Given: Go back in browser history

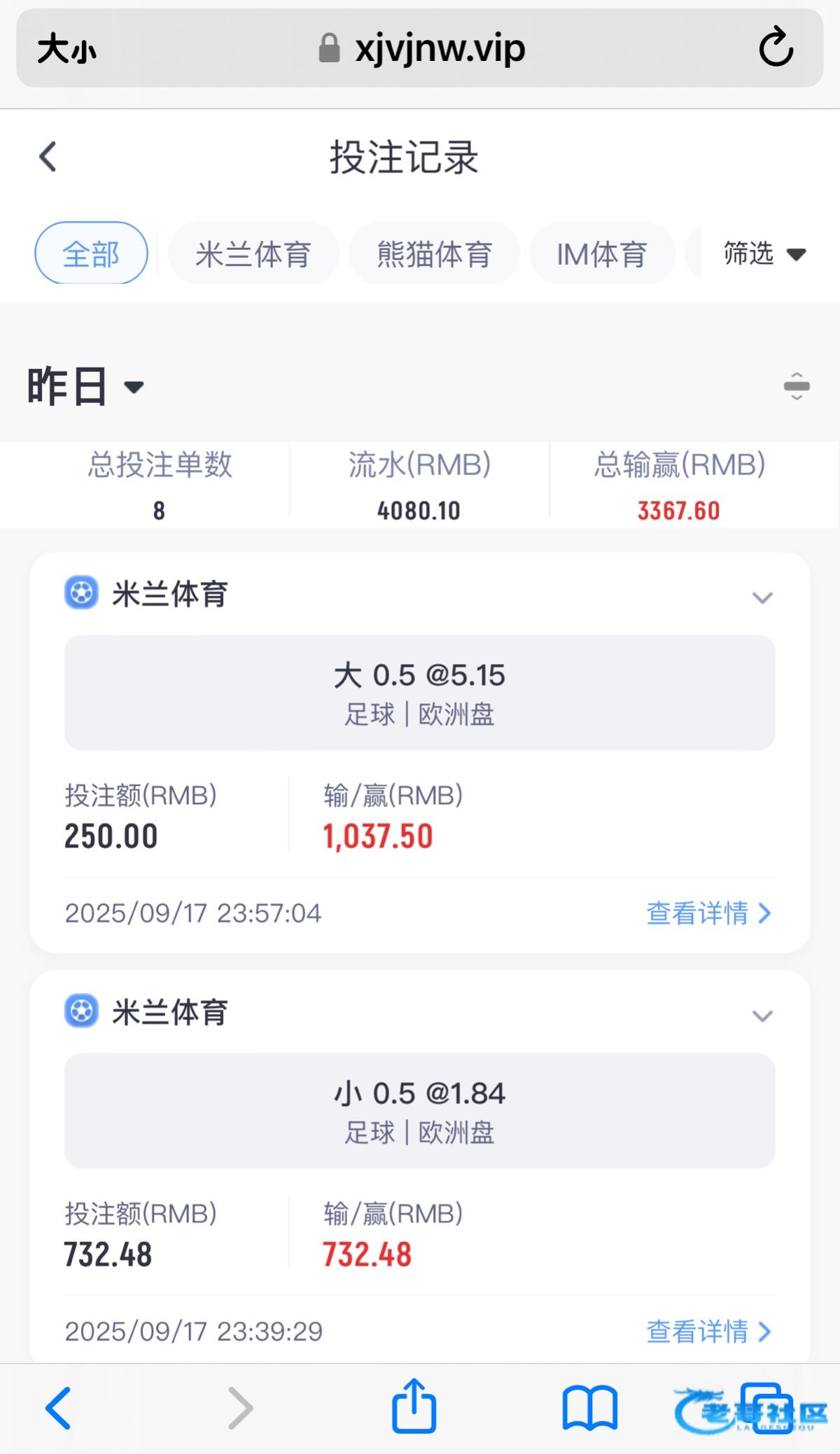Looking at the screenshot, I should [58, 1408].
